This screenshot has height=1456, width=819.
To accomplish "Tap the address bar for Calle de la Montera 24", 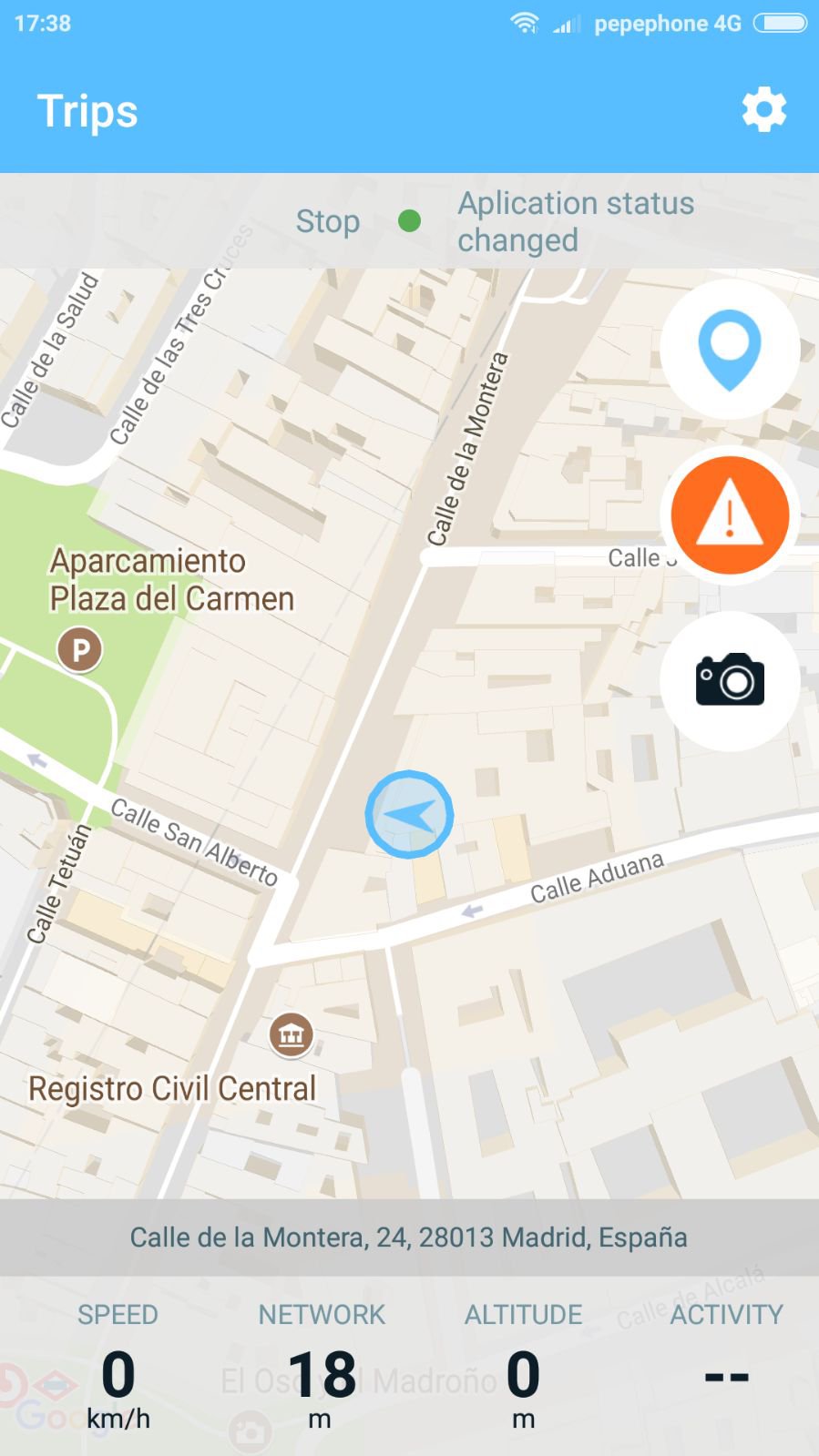I will [x=409, y=1237].
